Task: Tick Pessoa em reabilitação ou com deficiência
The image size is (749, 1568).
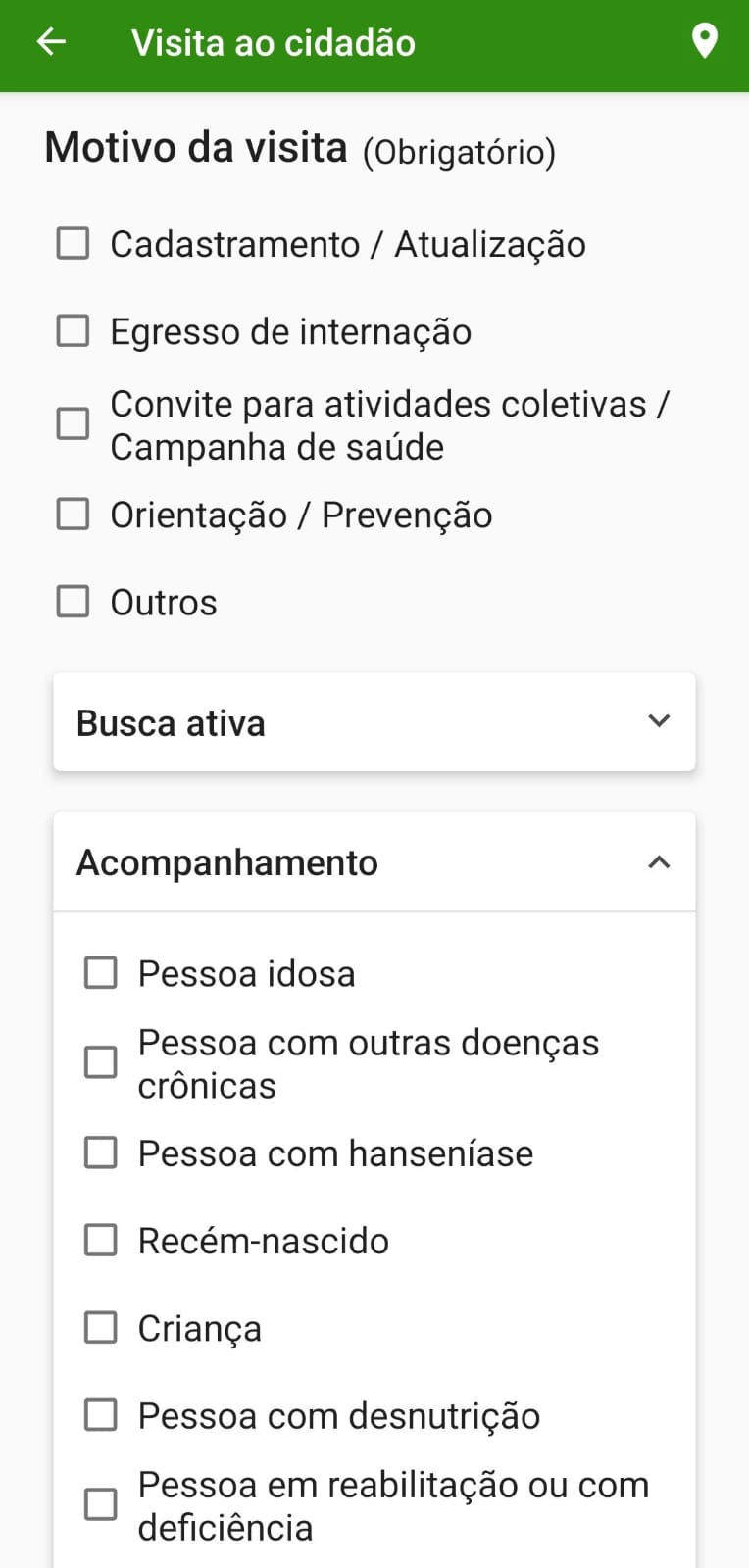Action: pyautogui.click(x=100, y=1504)
